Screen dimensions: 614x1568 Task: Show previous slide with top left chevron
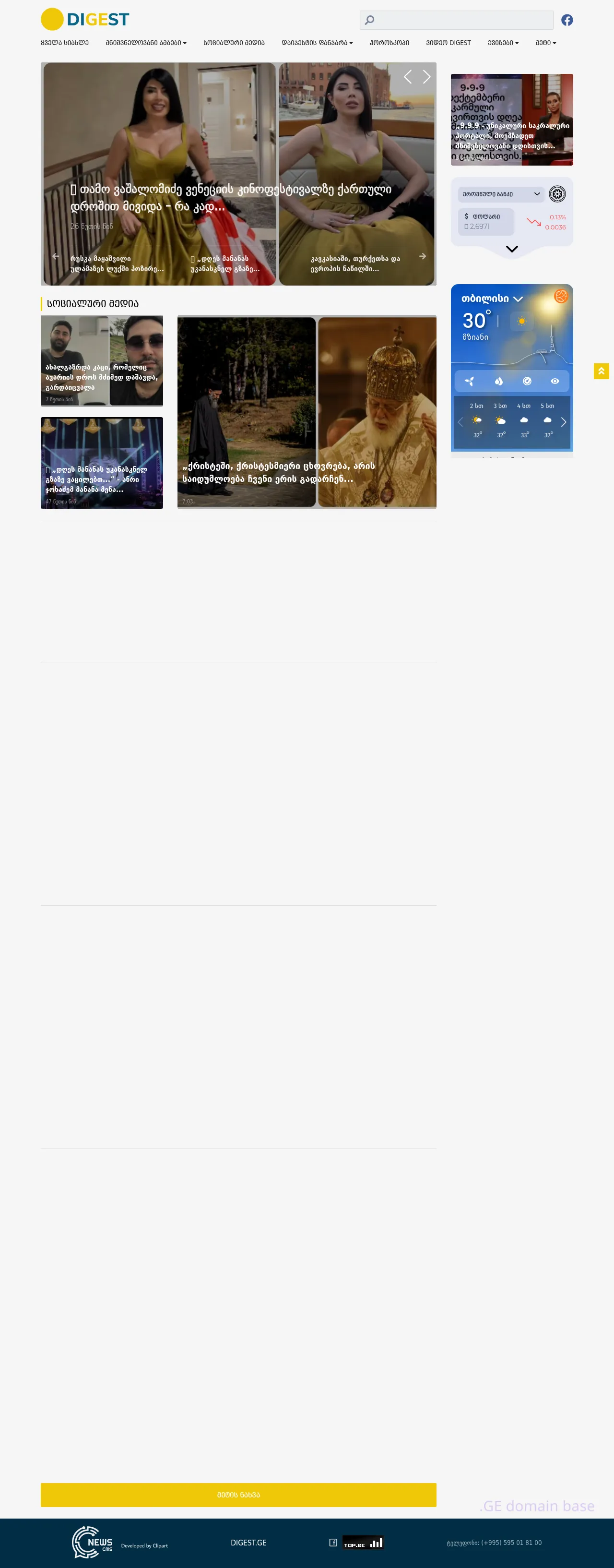tap(408, 77)
